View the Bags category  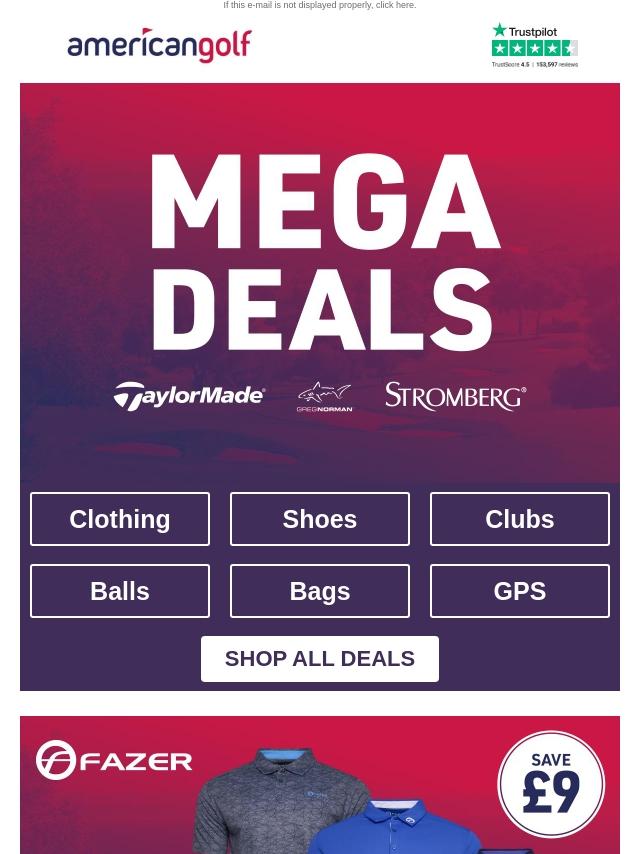320,591
